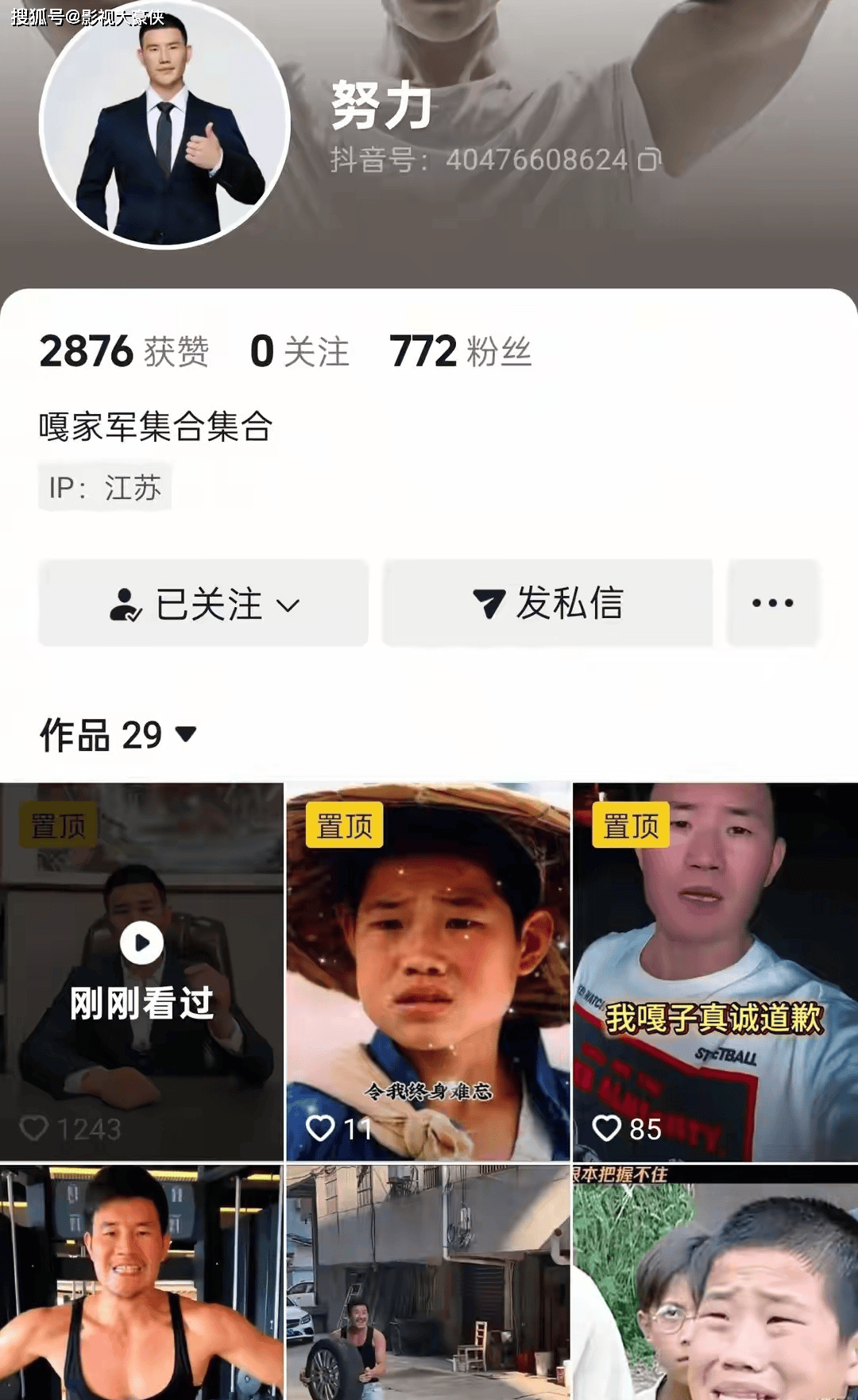
Task: Open the three-dot more options button
Action: (772, 604)
